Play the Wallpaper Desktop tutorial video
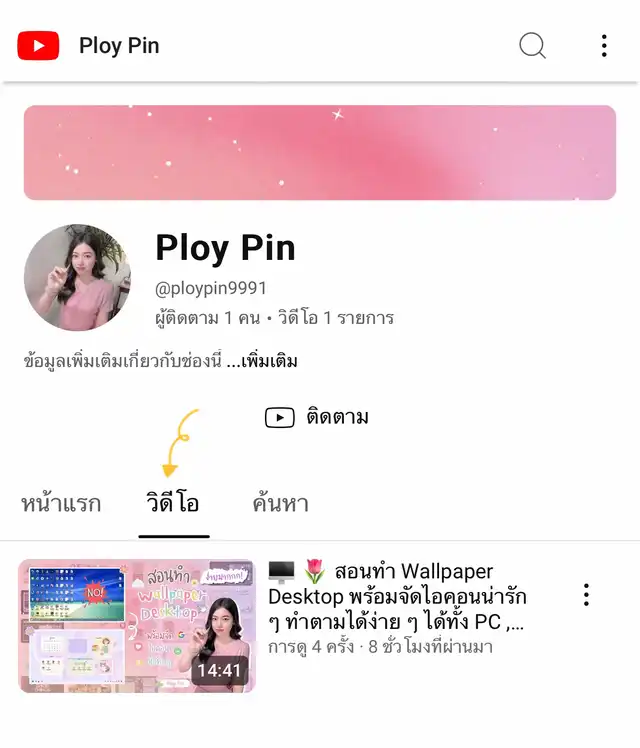The image size is (640, 748). coord(137,626)
